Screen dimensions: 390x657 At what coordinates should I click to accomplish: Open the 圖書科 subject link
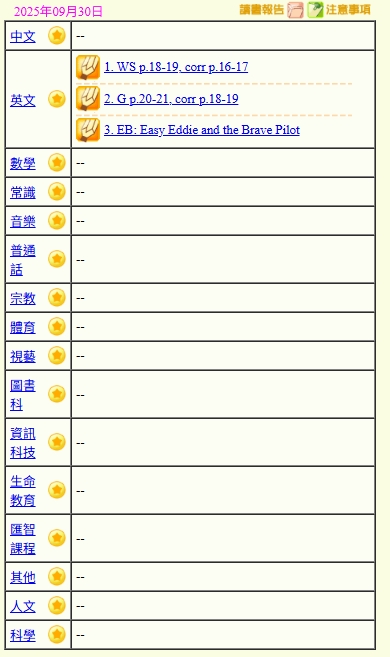tap(23, 395)
